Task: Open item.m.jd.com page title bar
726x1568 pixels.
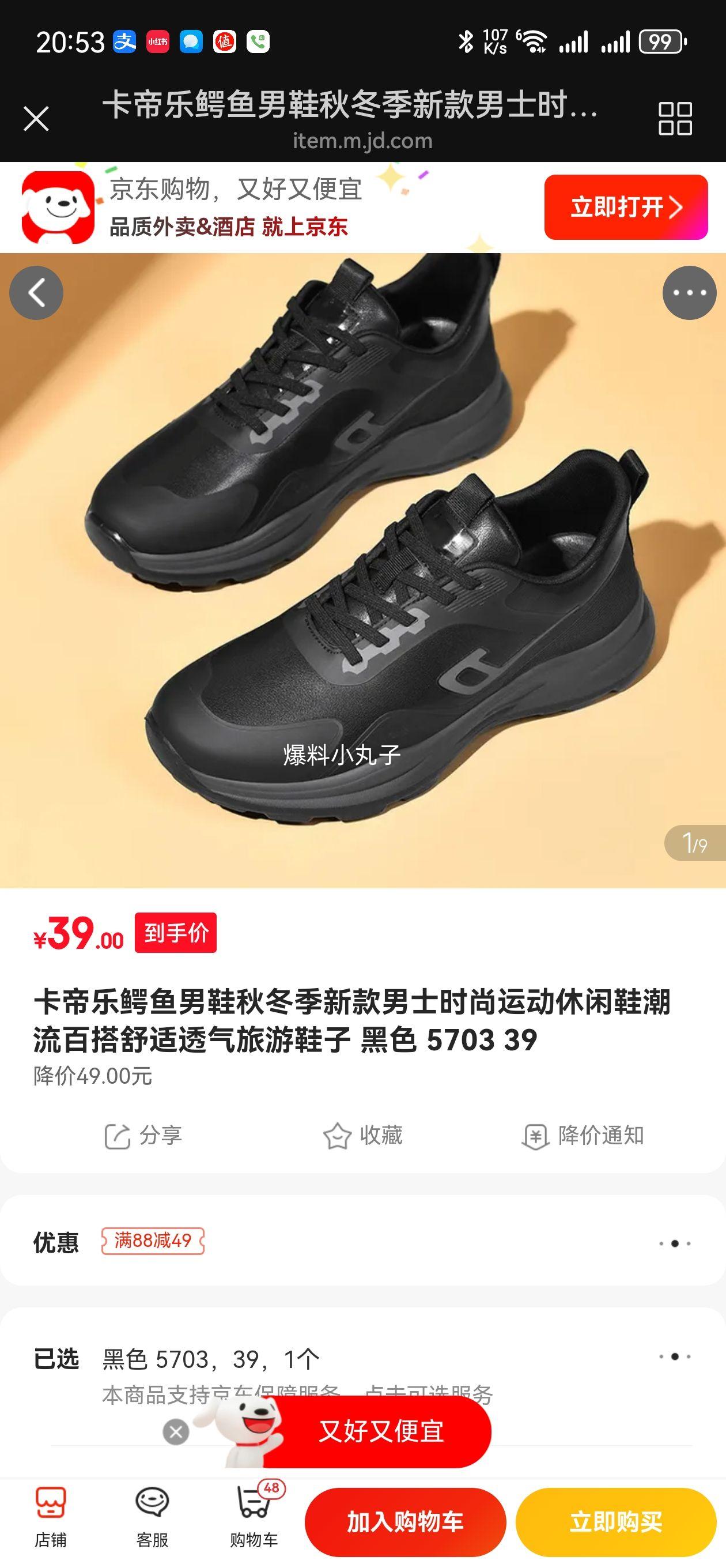Action: [362, 141]
